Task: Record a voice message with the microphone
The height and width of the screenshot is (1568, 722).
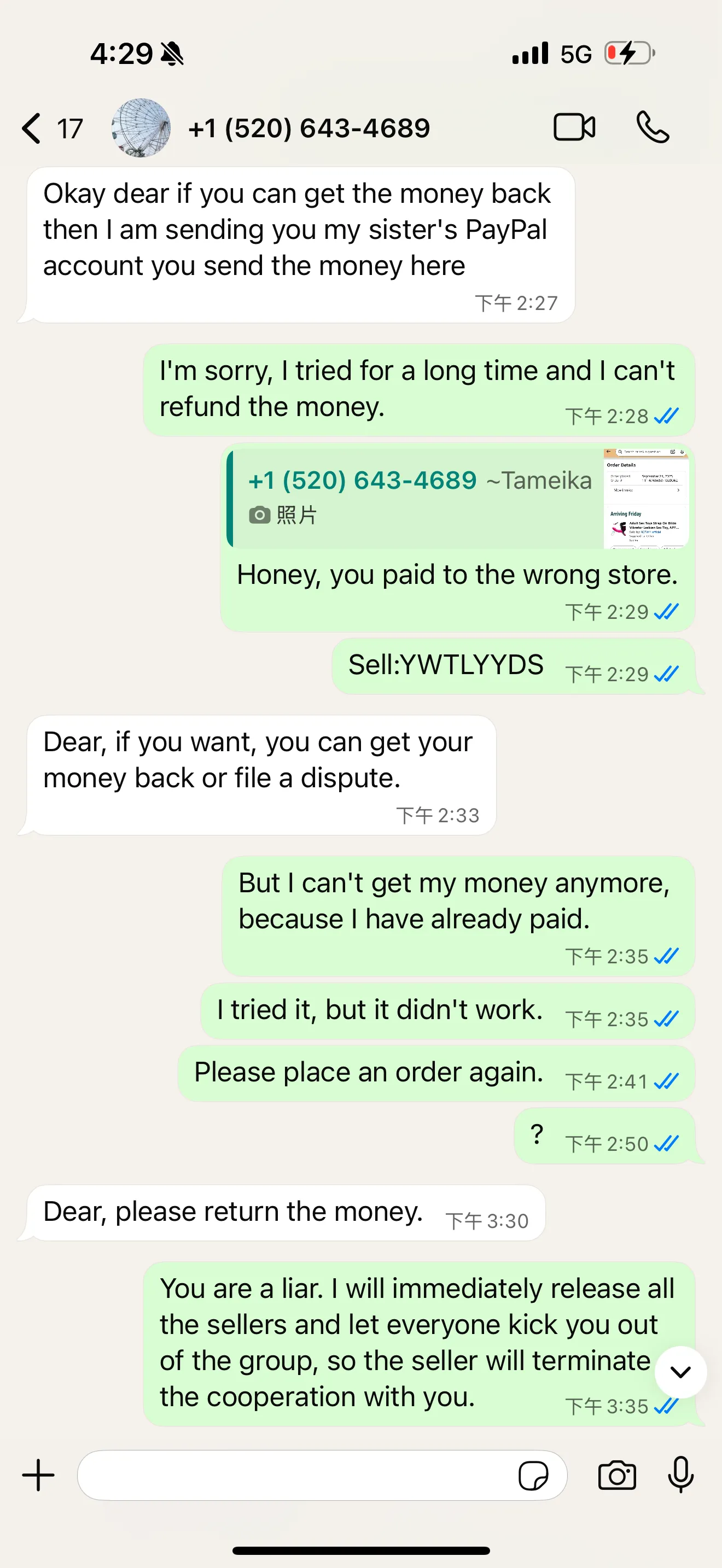Action: 680,1476
